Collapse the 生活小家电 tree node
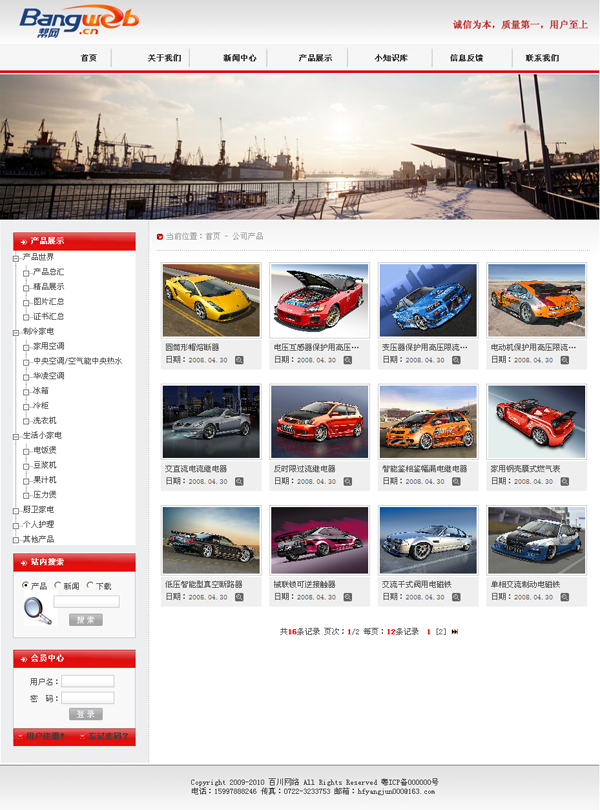The height and width of the screenshot is (810, 600). pyautogui.click(x=15, y=436)
